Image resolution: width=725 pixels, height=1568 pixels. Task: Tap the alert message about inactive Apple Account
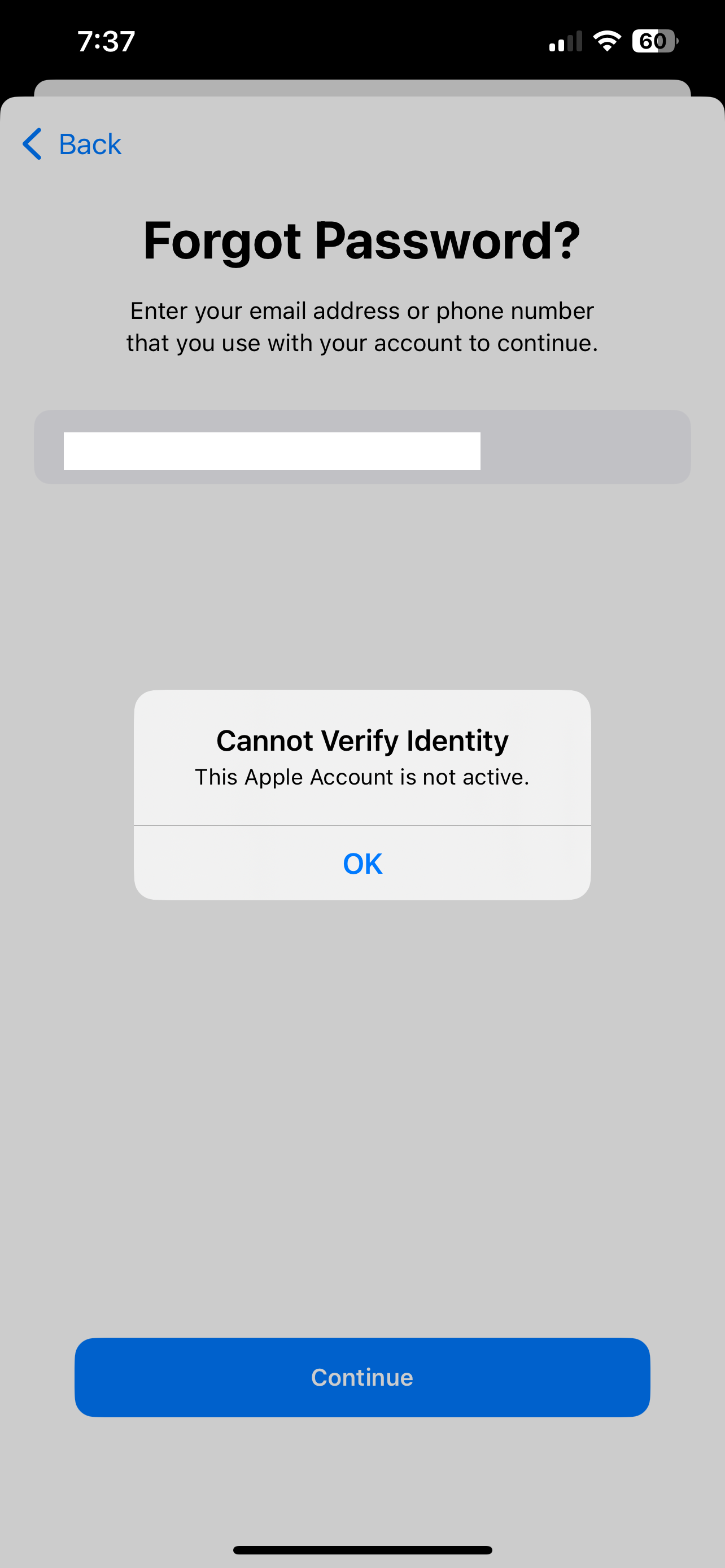[361, 776]
